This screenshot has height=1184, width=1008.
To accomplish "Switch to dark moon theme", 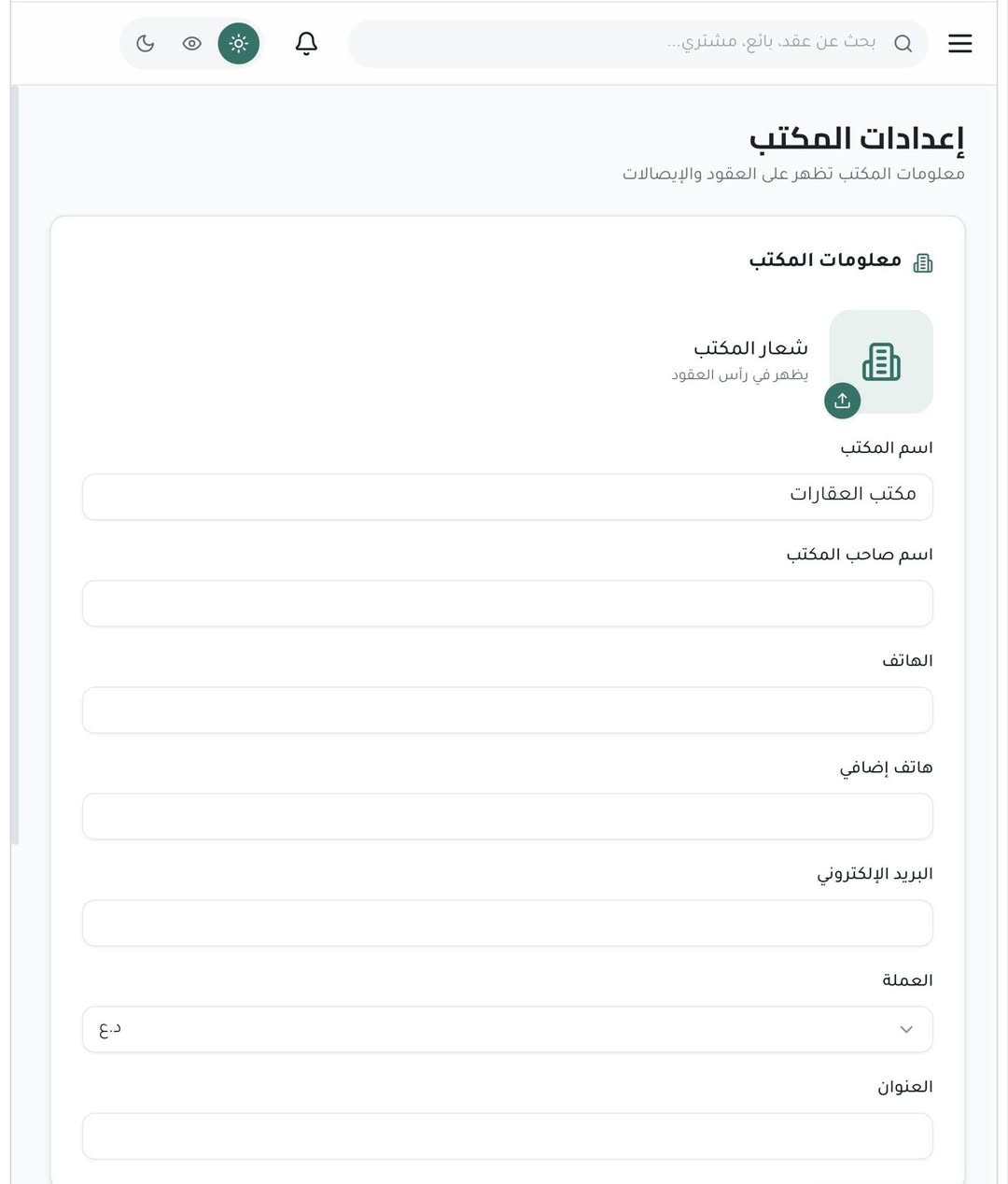I will 146,43.
